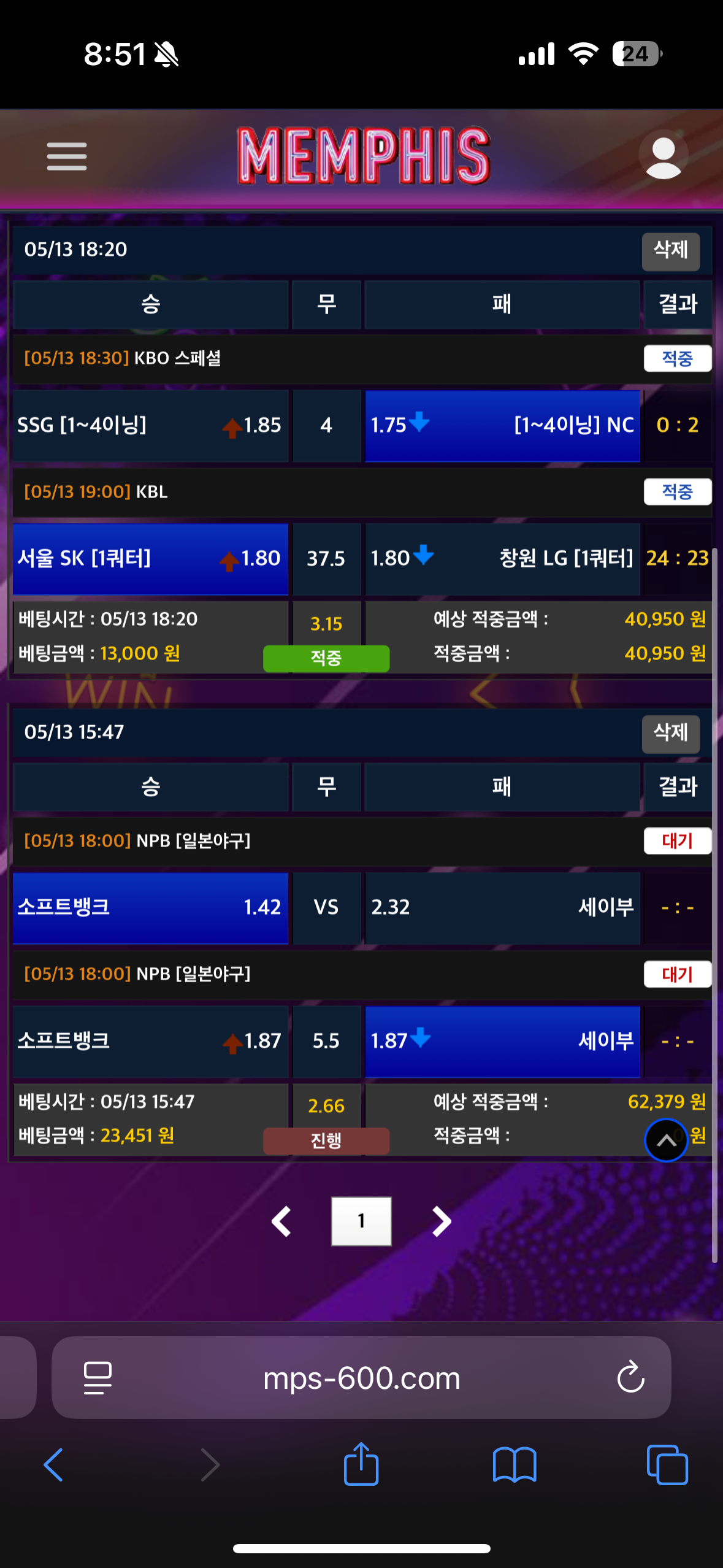
Task: Open the Safari page settings icon
Action: click(98, 1378)
